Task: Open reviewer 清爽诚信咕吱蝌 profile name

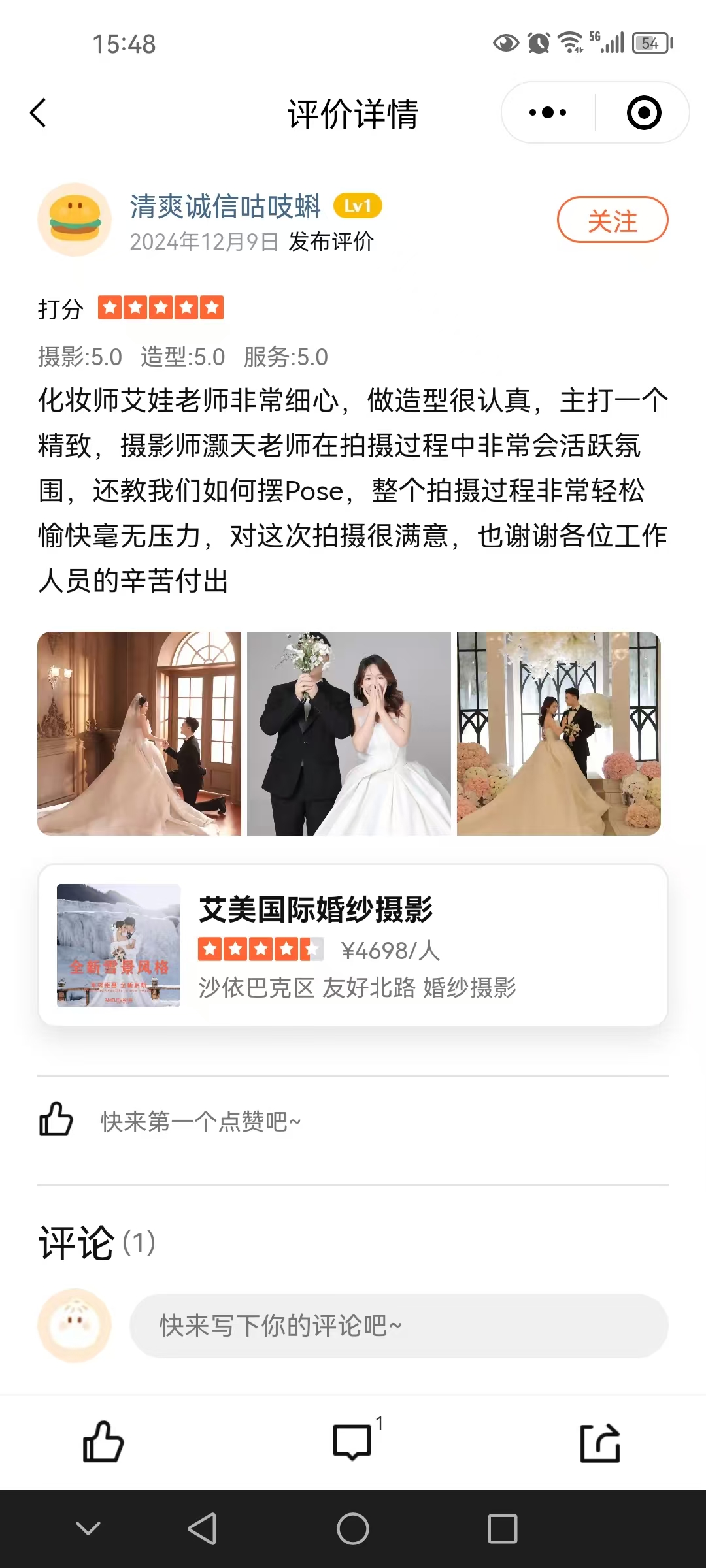Action: tap(225, 206)
